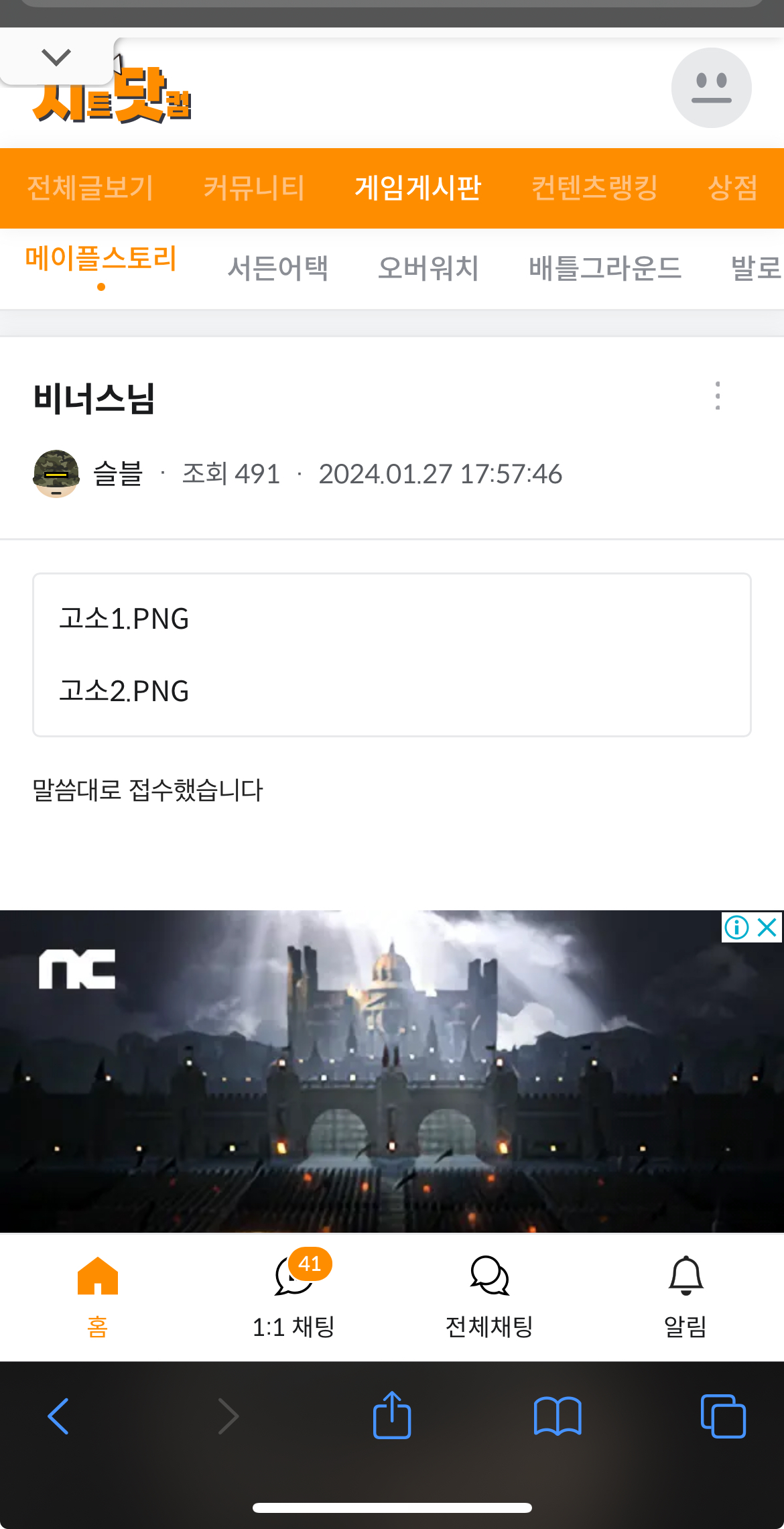Open the 상점 tab
This screenshot has width=784, height=1529.
pos(733,188)
